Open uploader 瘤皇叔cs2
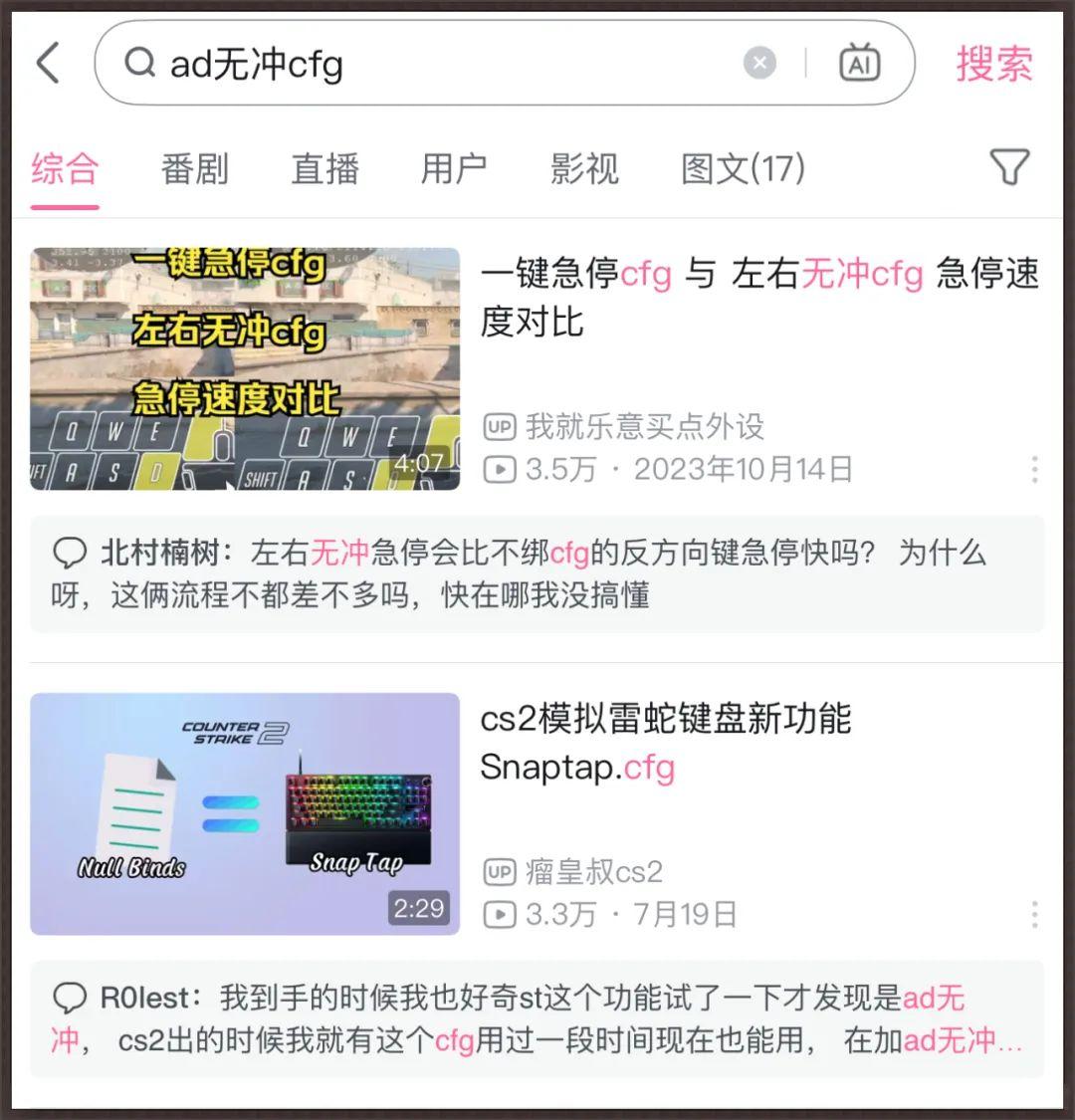Image resolution: width=1075 pixels, height=1120 pixels. (x=593, y=871)
